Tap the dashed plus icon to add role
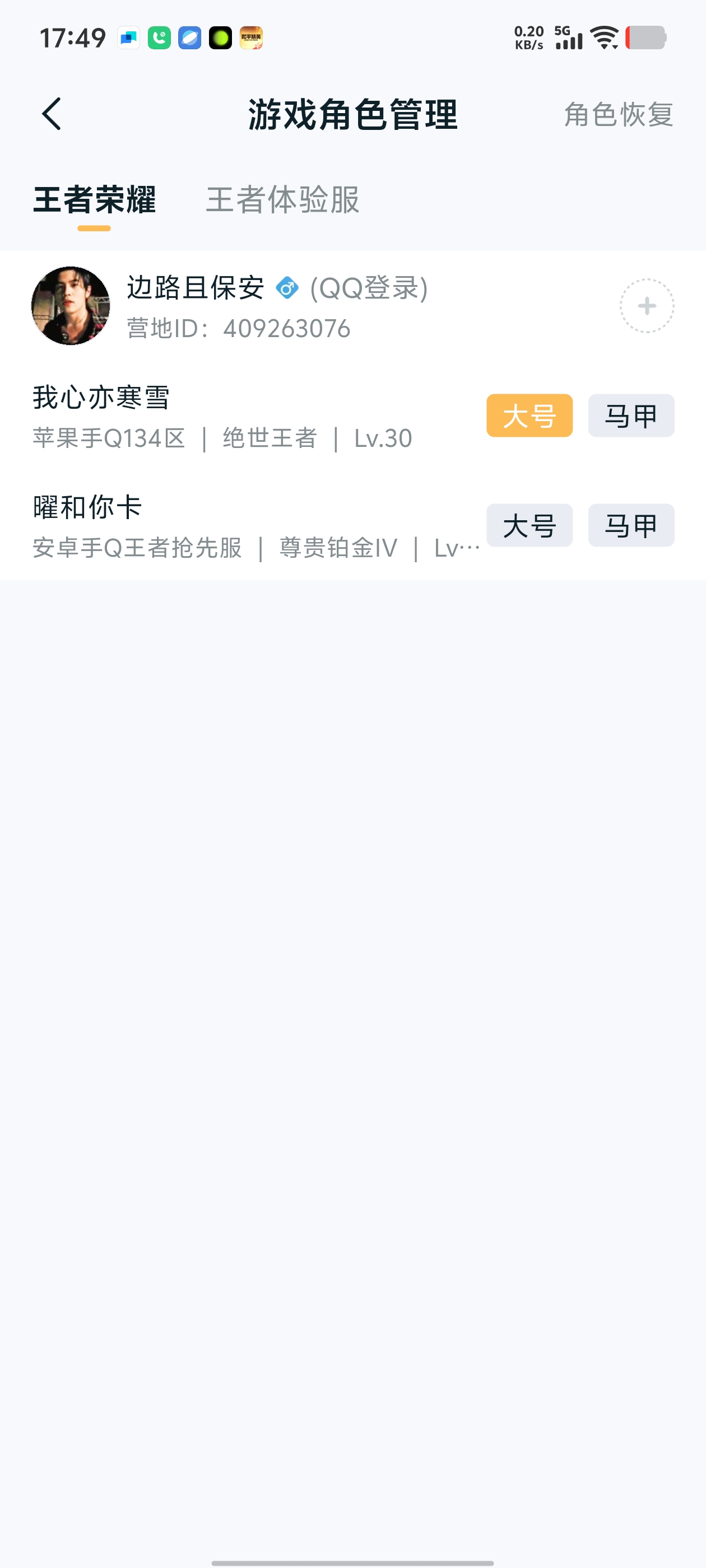 [646, 306]
